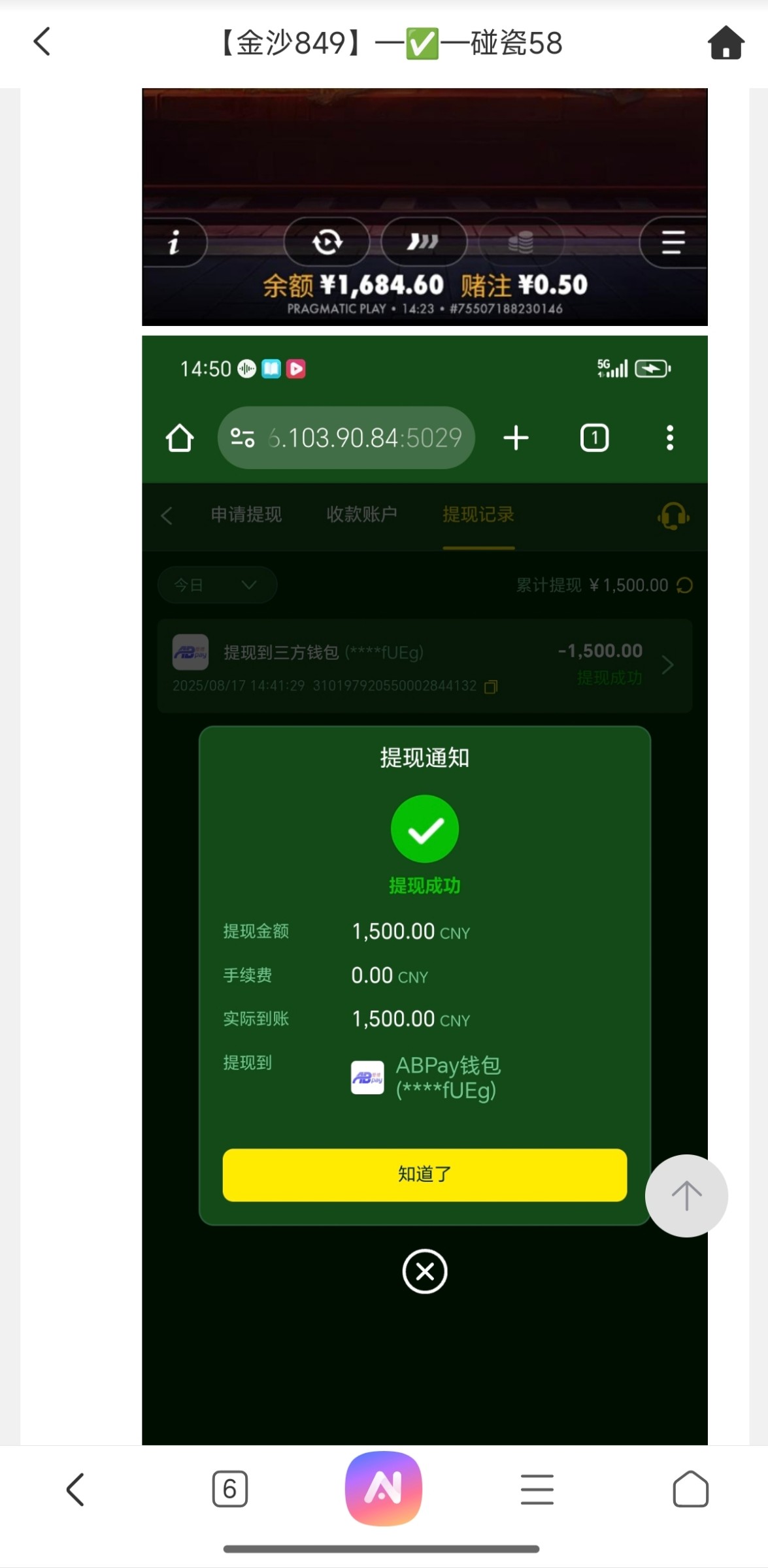This screenshot has width=768, height=1568.
Task: Launch the colorful N assistant button
Action: [x=384, y=1488]
